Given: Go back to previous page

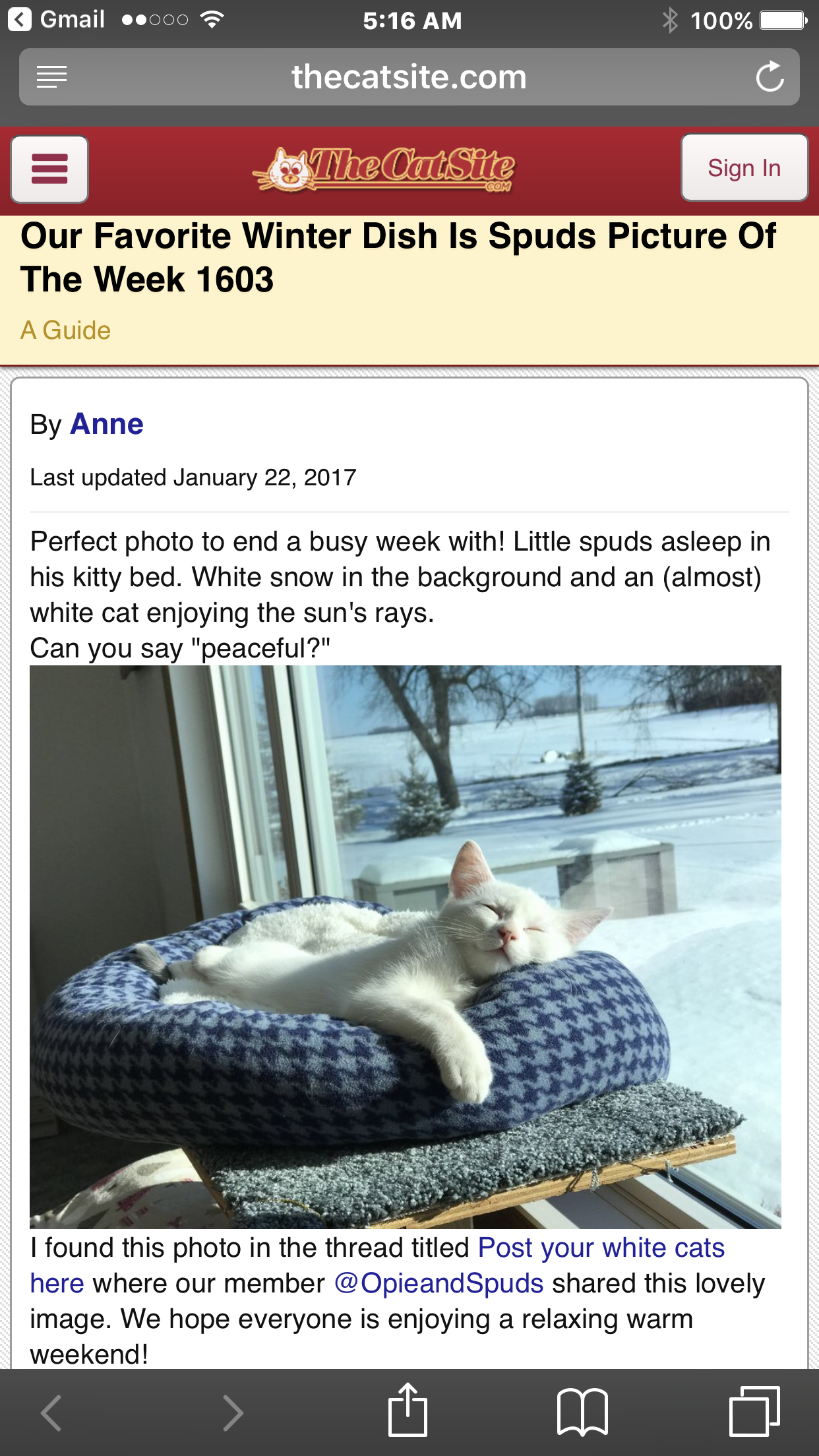Looking at the screenshot, I should click(51, 1412).
